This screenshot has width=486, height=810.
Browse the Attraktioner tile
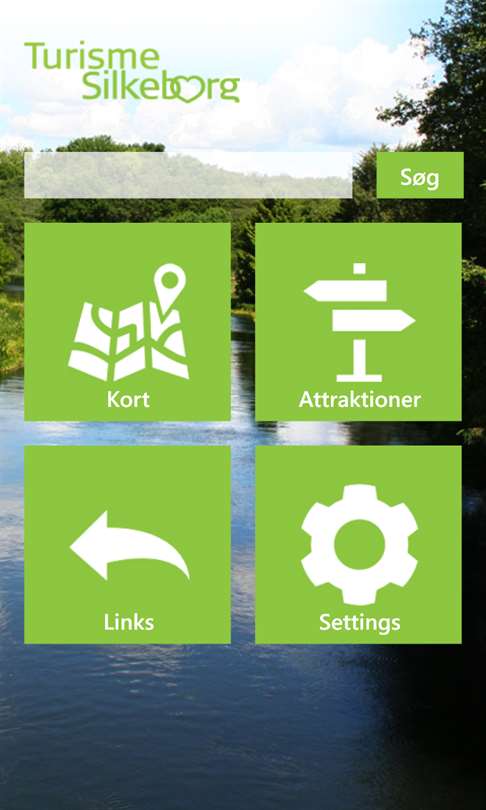(x=358, y=322)
